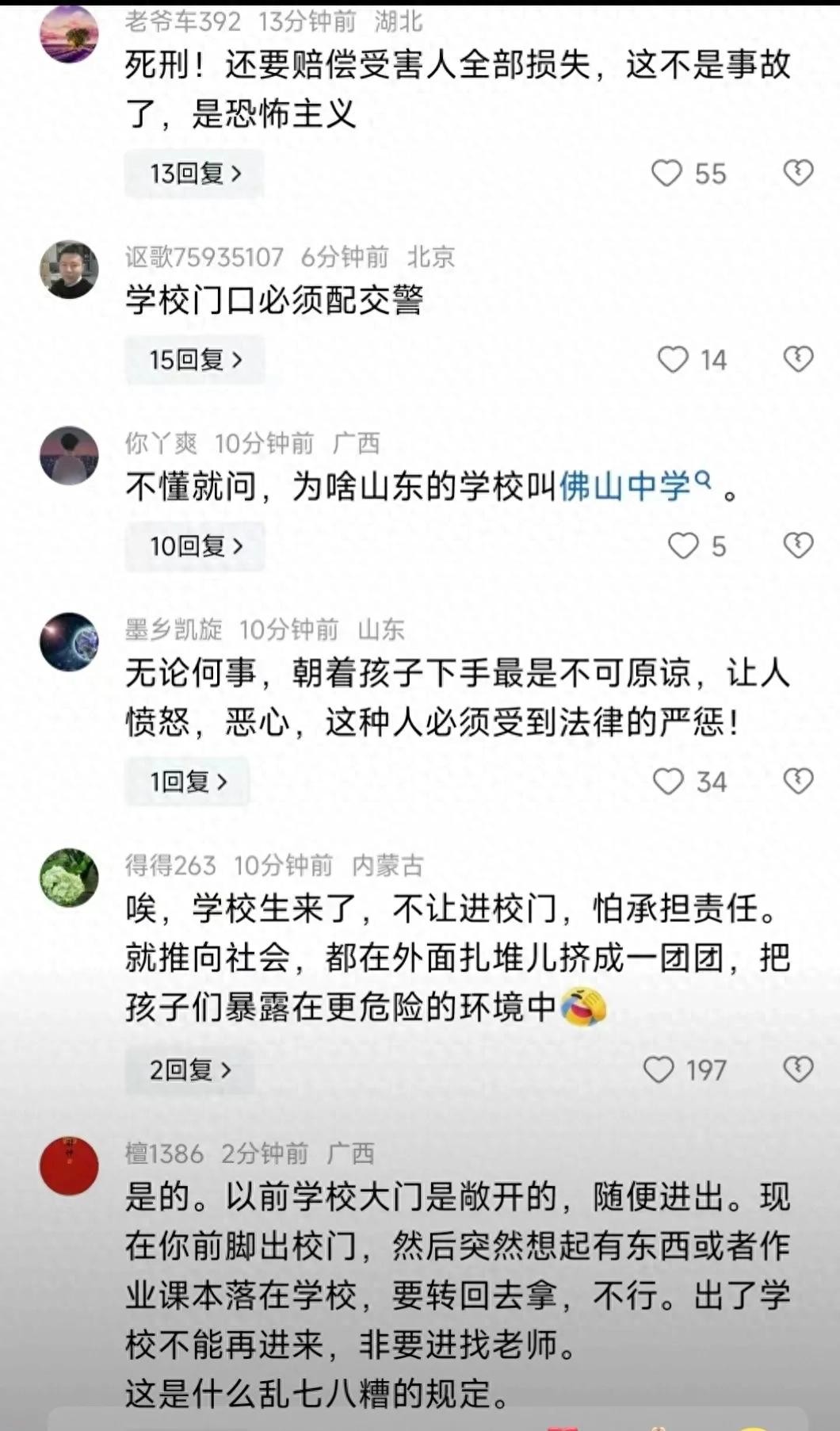Image resolution: width=840 pixels, height=1431 pixels.
Task: Expand the 15 replies under 讴歌75935107's comment
Action: [x=194, y=360]
